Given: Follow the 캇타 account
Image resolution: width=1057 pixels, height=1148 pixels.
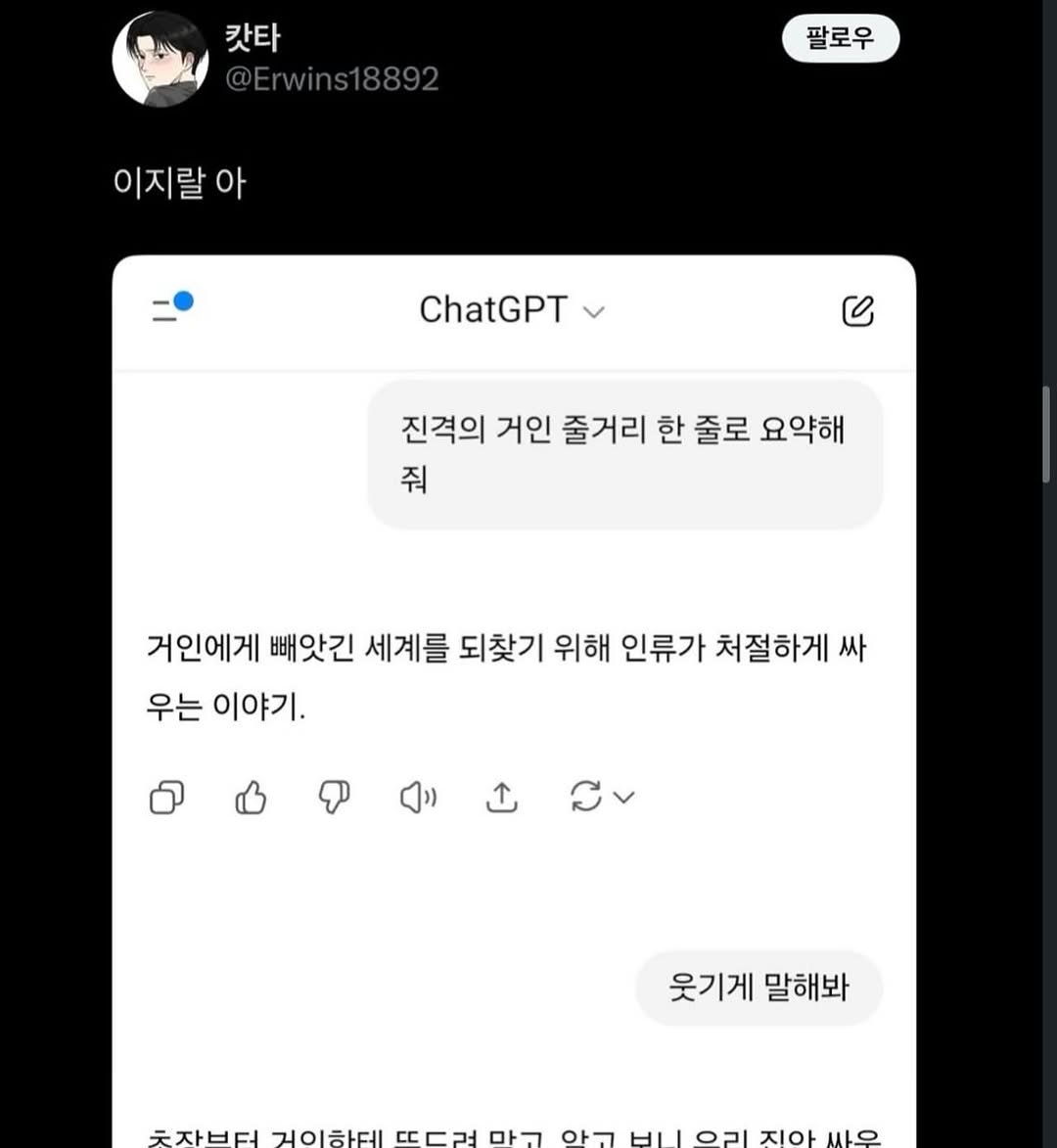Looking at the screenshot, I should tap(842, 38).
